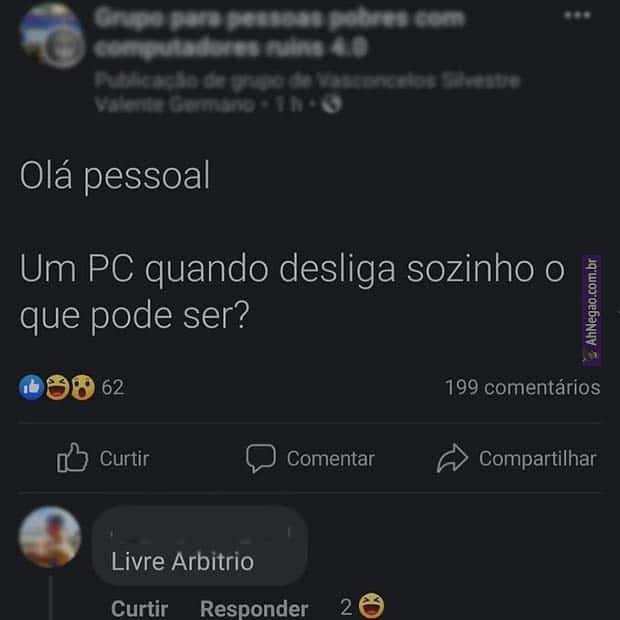The height and width of the screenshot is (620, 620).
Task: Reply to the Livre Arbitrio comment
Action: coord(253,607)
